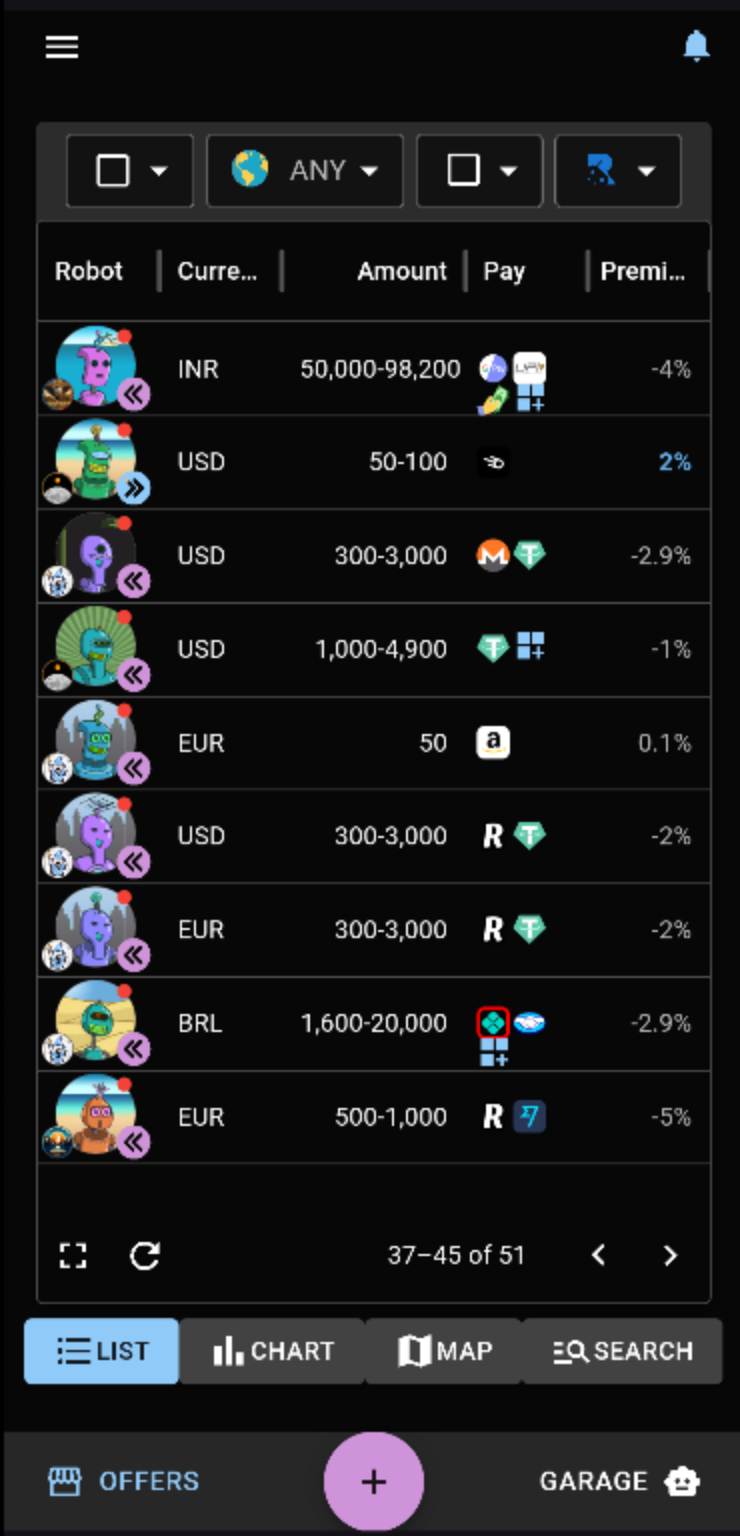Screen dimensions: 740x1536
Task: Go to previous page of orders
Action: [x=598, y=1255]
